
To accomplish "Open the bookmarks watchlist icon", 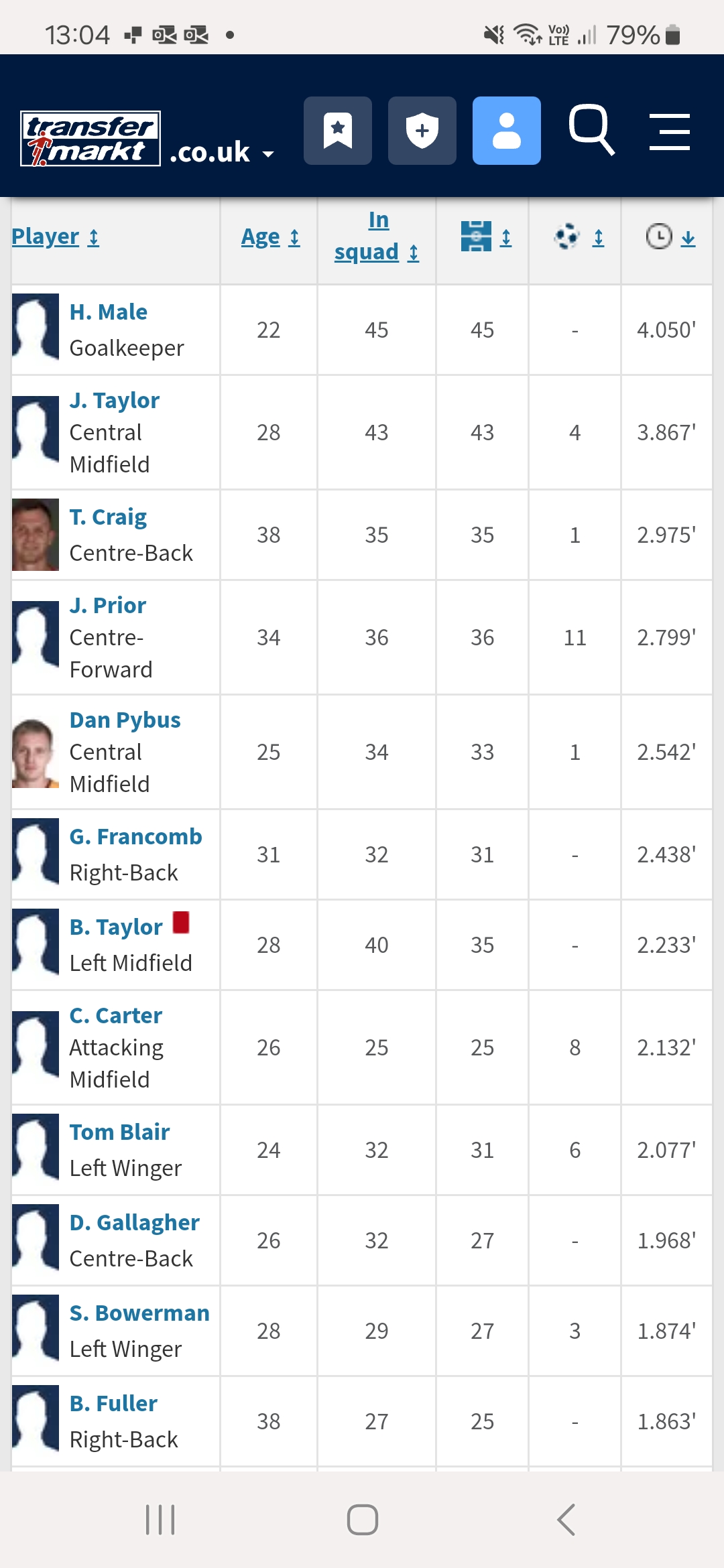I will [338, 131].
